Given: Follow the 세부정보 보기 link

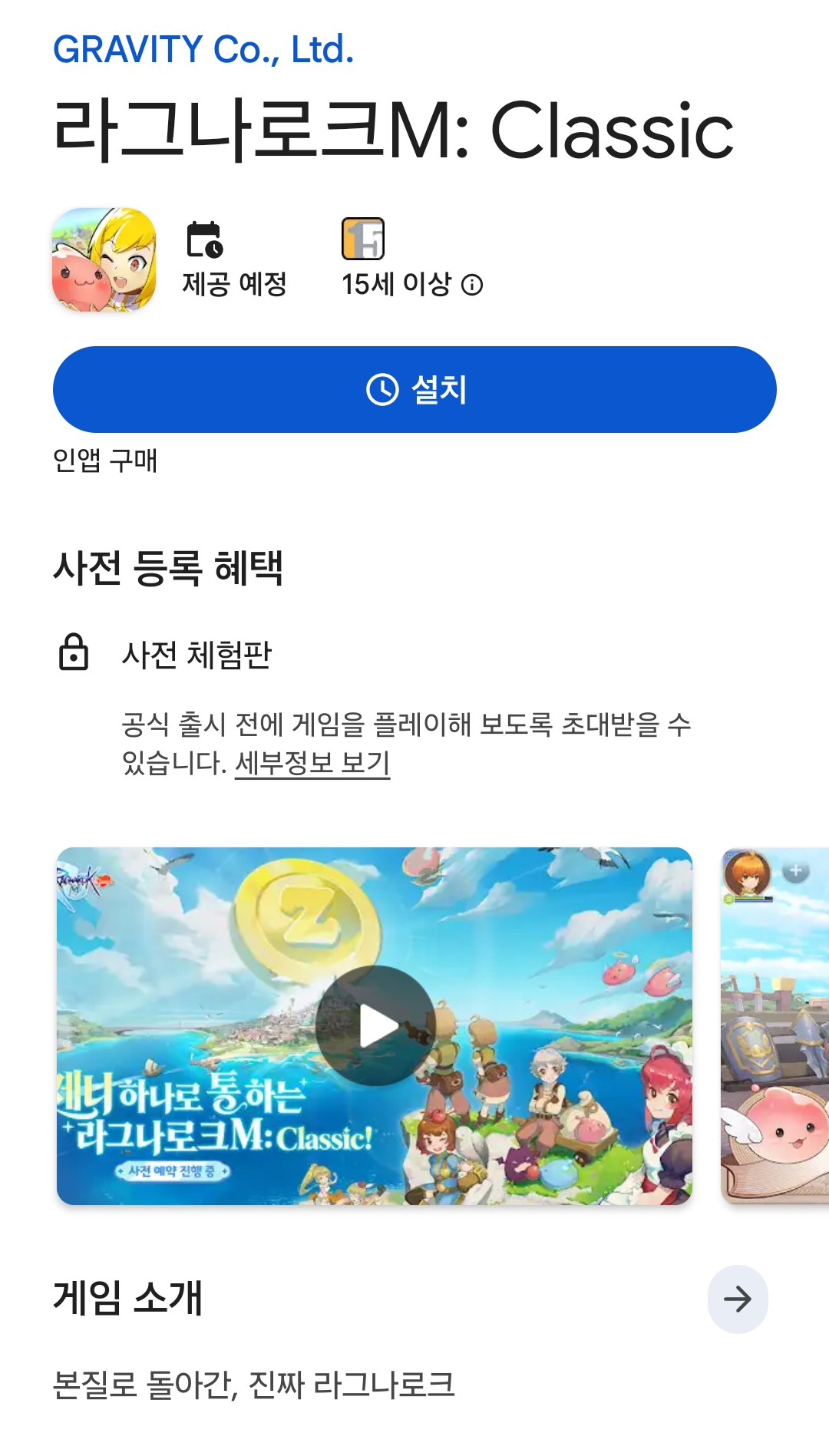Looking at the screenshot, I should pos(312,763).
